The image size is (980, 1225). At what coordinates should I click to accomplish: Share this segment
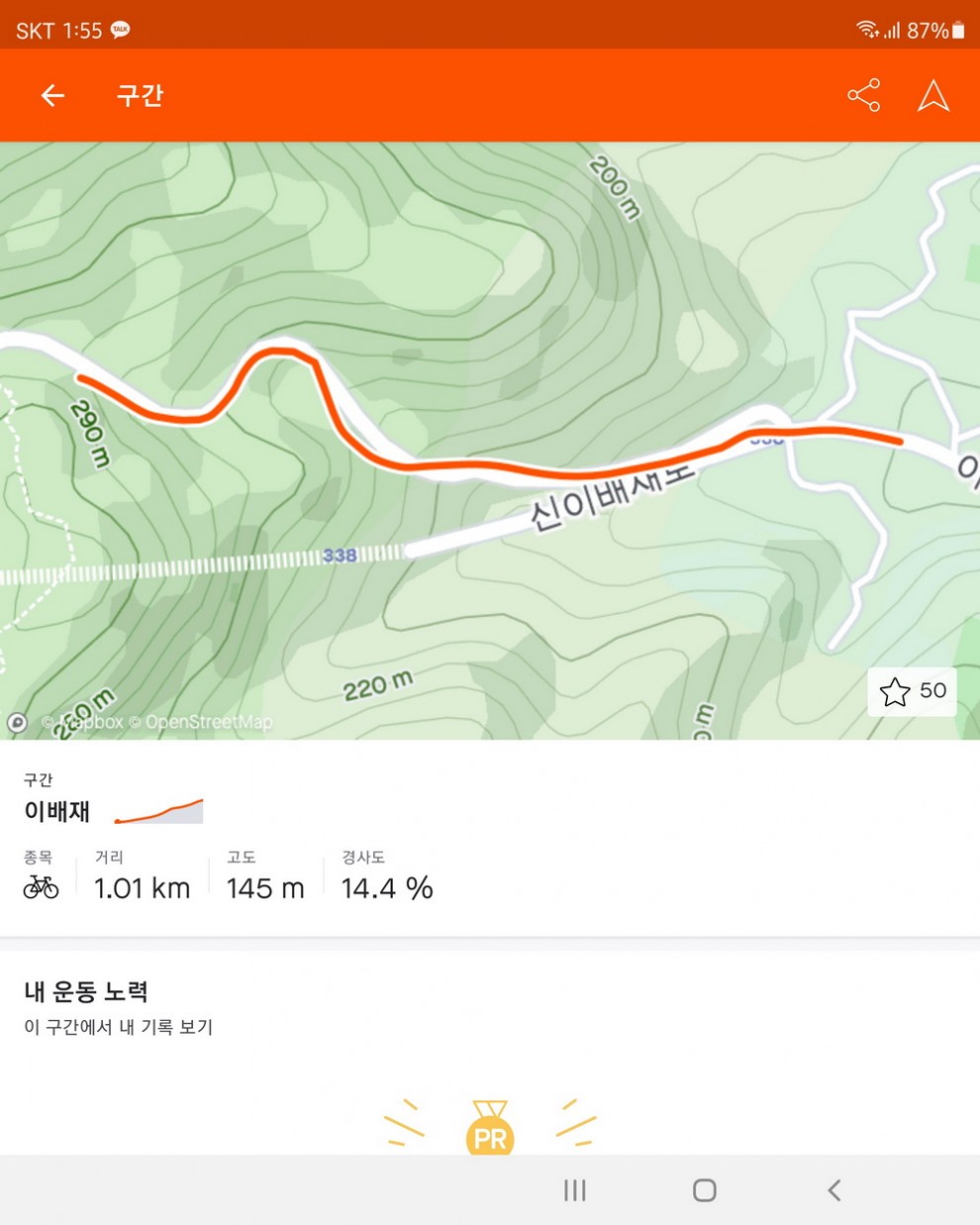pos(863,95)
